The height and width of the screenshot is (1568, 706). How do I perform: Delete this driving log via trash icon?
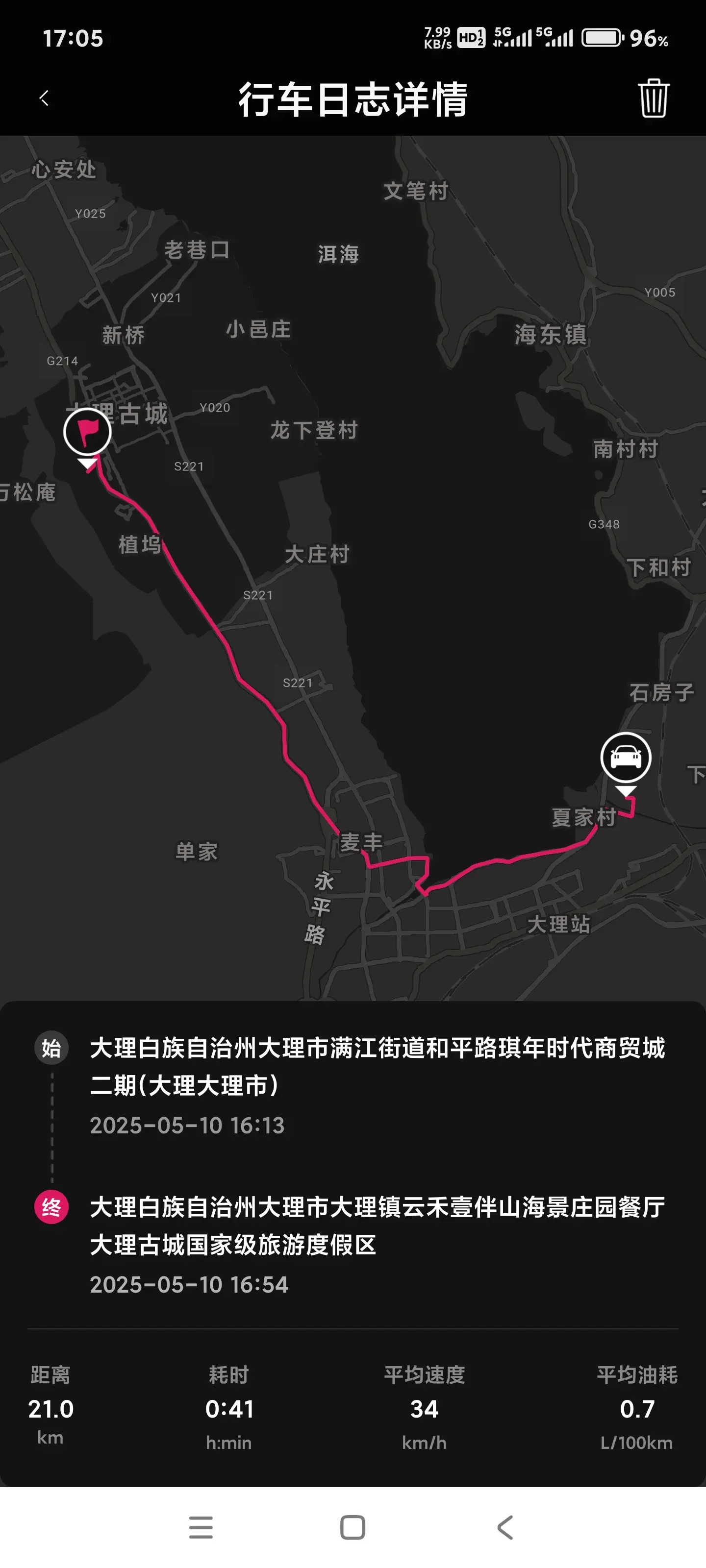click(654, 98)
